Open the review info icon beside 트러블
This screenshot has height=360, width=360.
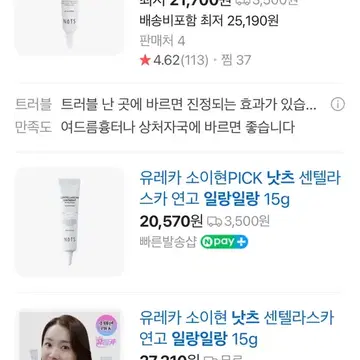337,105
